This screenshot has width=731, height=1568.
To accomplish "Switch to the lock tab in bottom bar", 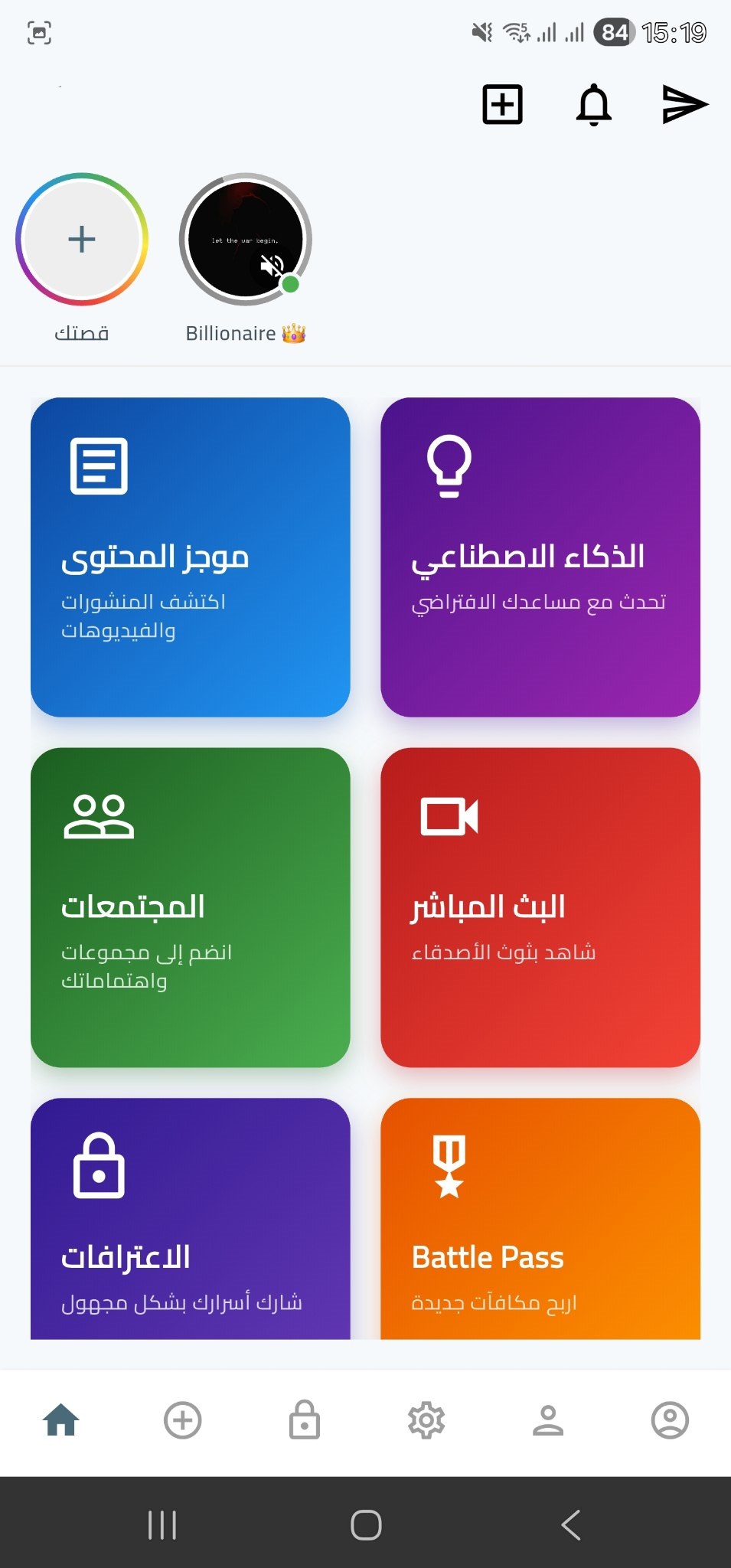I will [x=305, y=1420].
